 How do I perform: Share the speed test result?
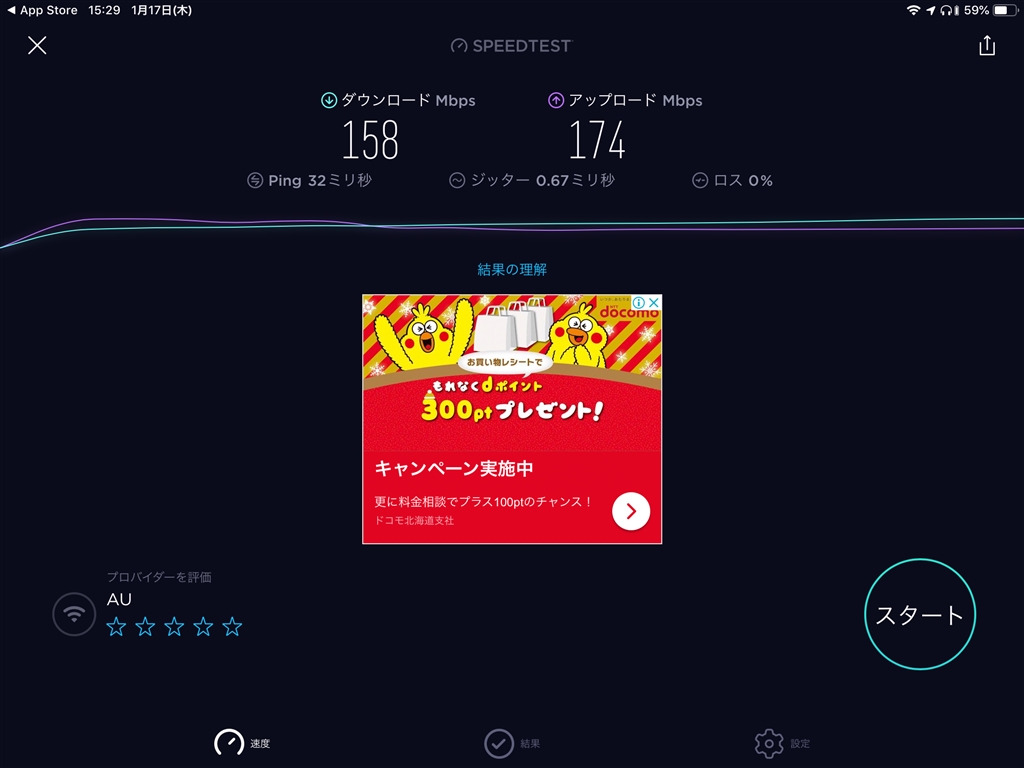986,46
